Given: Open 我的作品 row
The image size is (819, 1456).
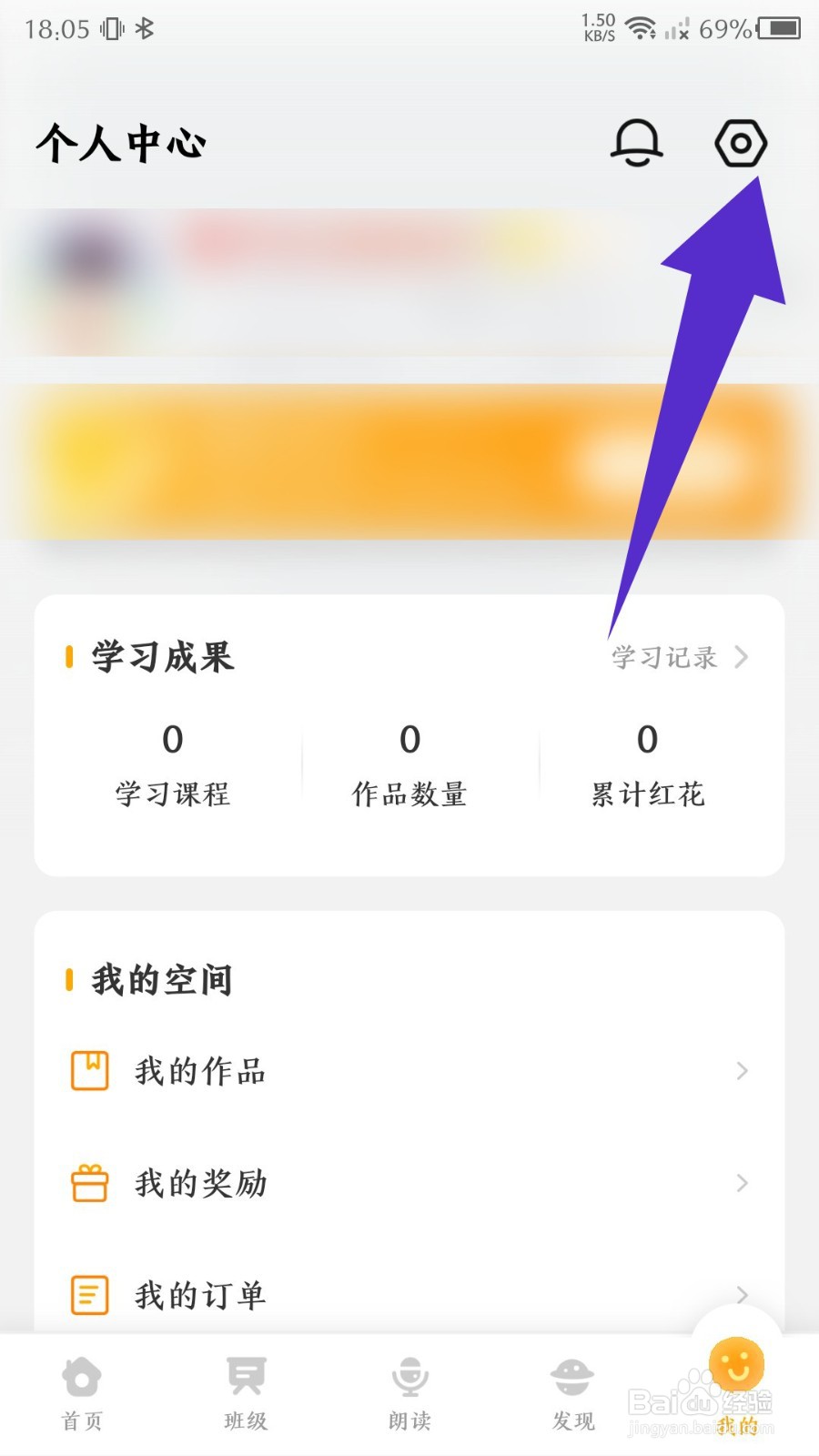Looking at the screenshot, I should tap(409, 1071).
